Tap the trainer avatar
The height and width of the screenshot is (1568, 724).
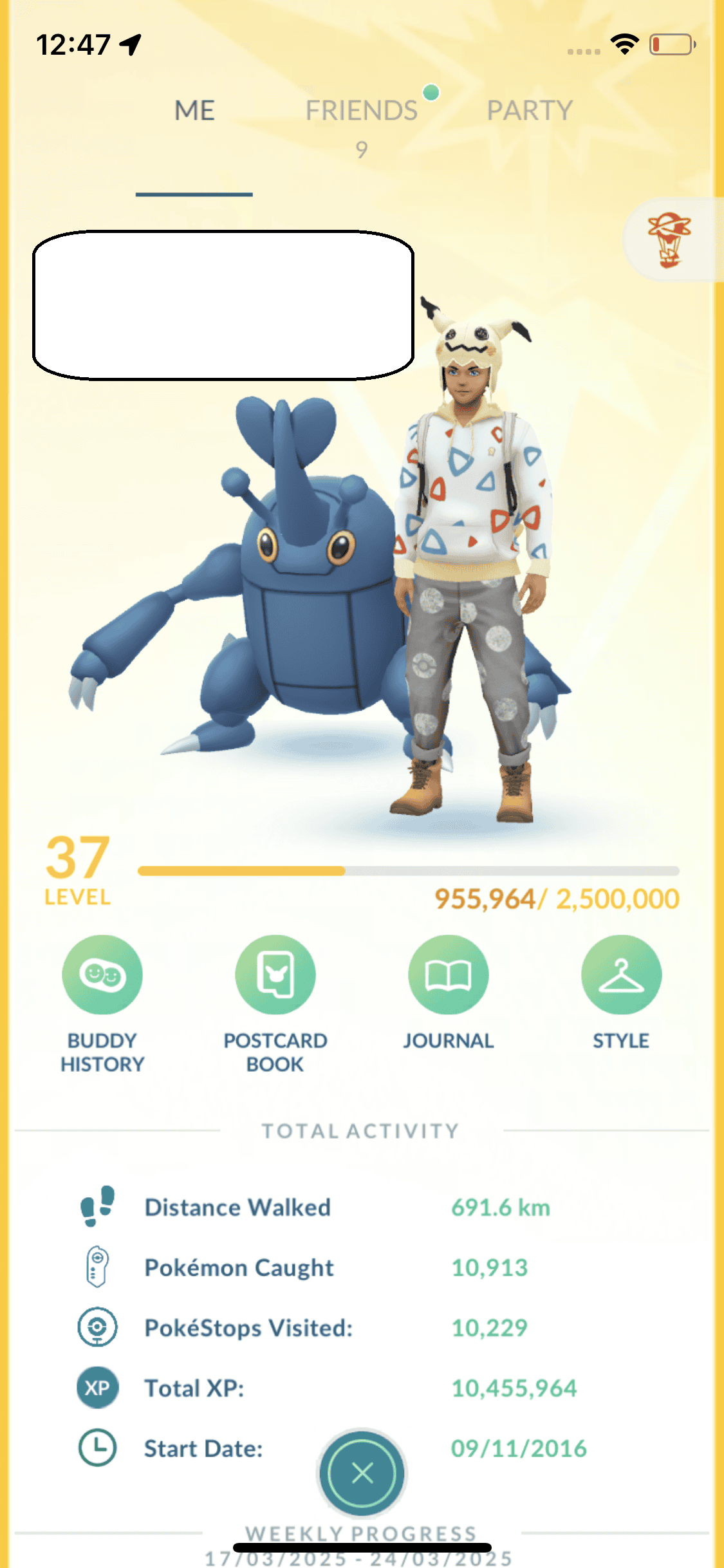coord(470,566)
